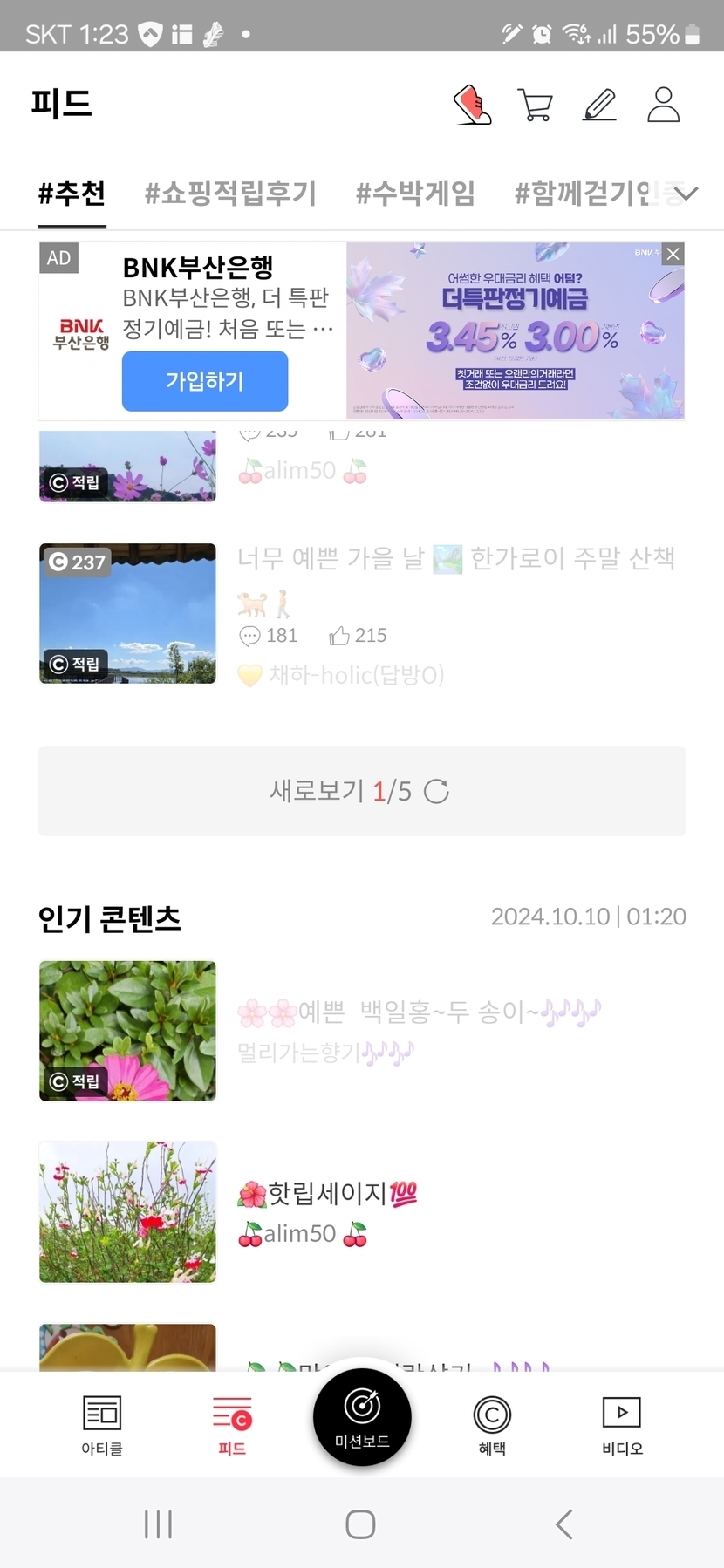This screenshot has width=724, height=1568.
Task: Open the shopping cart icon
Action: (x=535, y=105)
